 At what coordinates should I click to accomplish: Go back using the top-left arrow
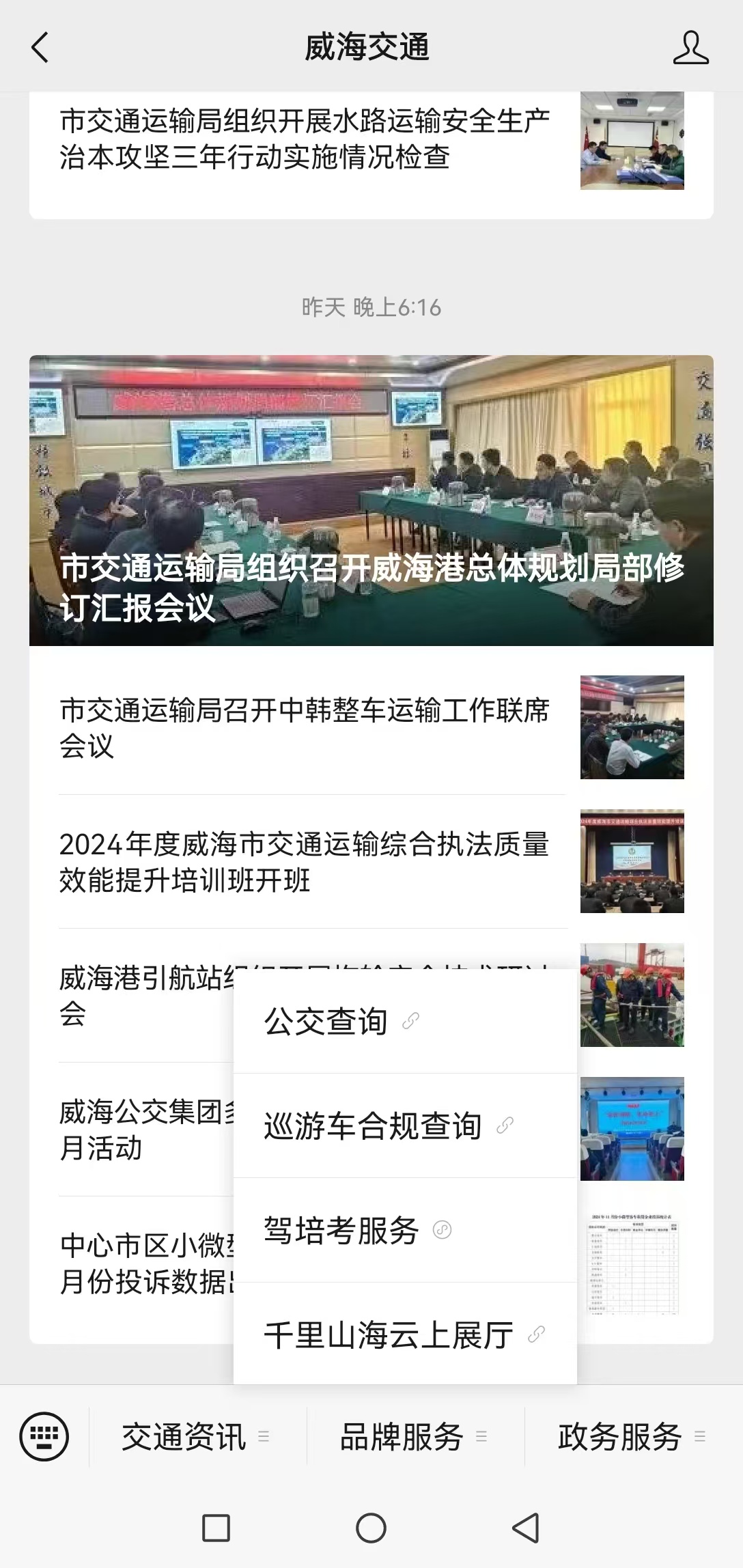[x=40, y=48]
